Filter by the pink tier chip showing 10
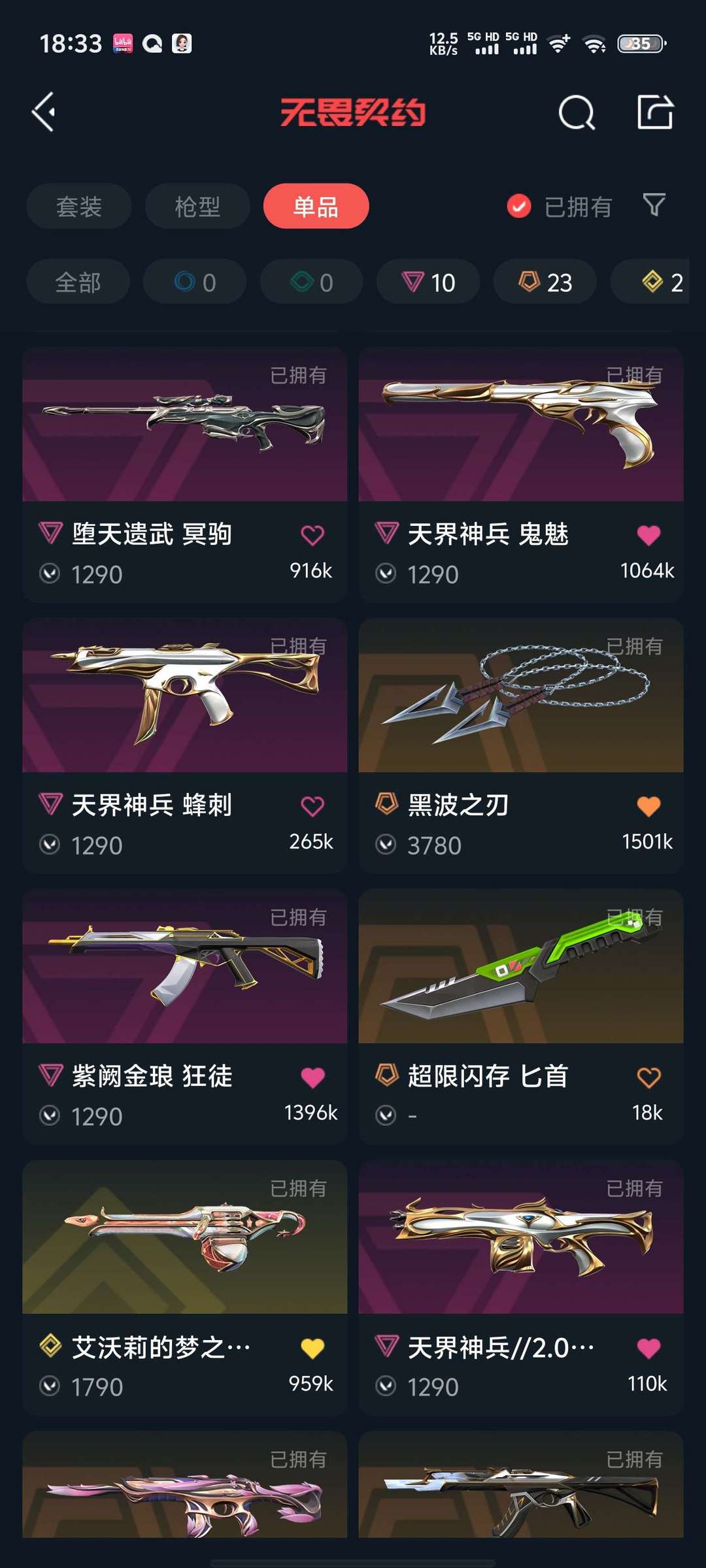 click(428, 282)
